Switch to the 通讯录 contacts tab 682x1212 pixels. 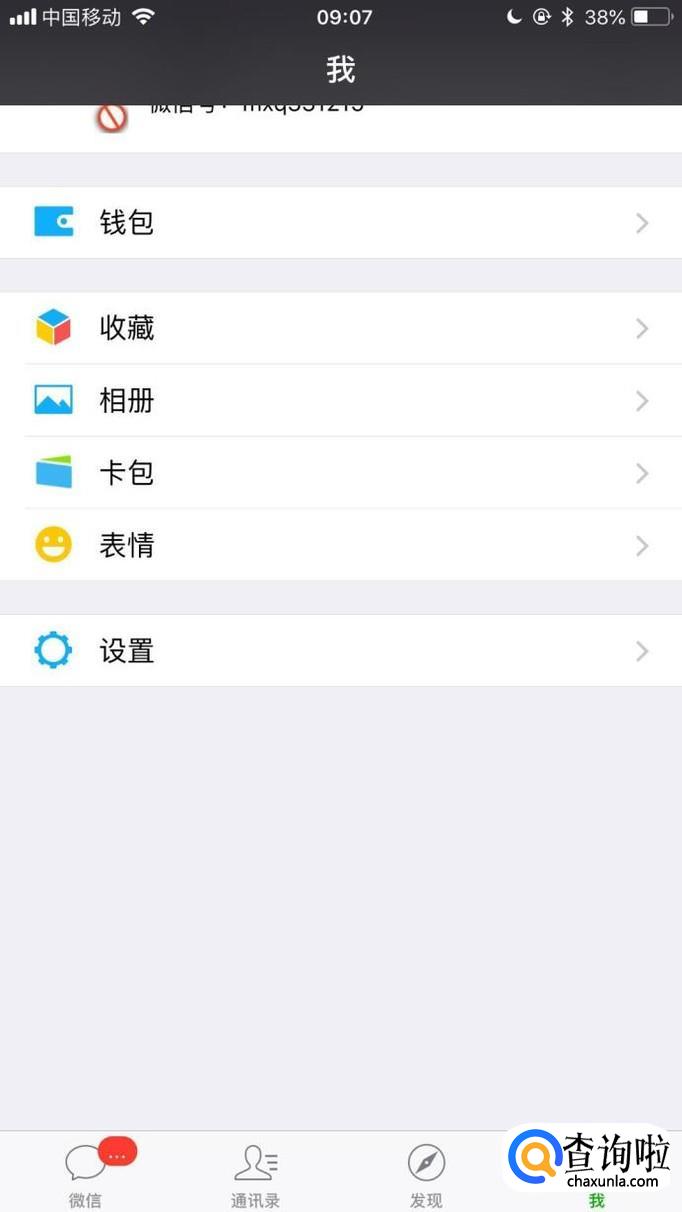255,1174
